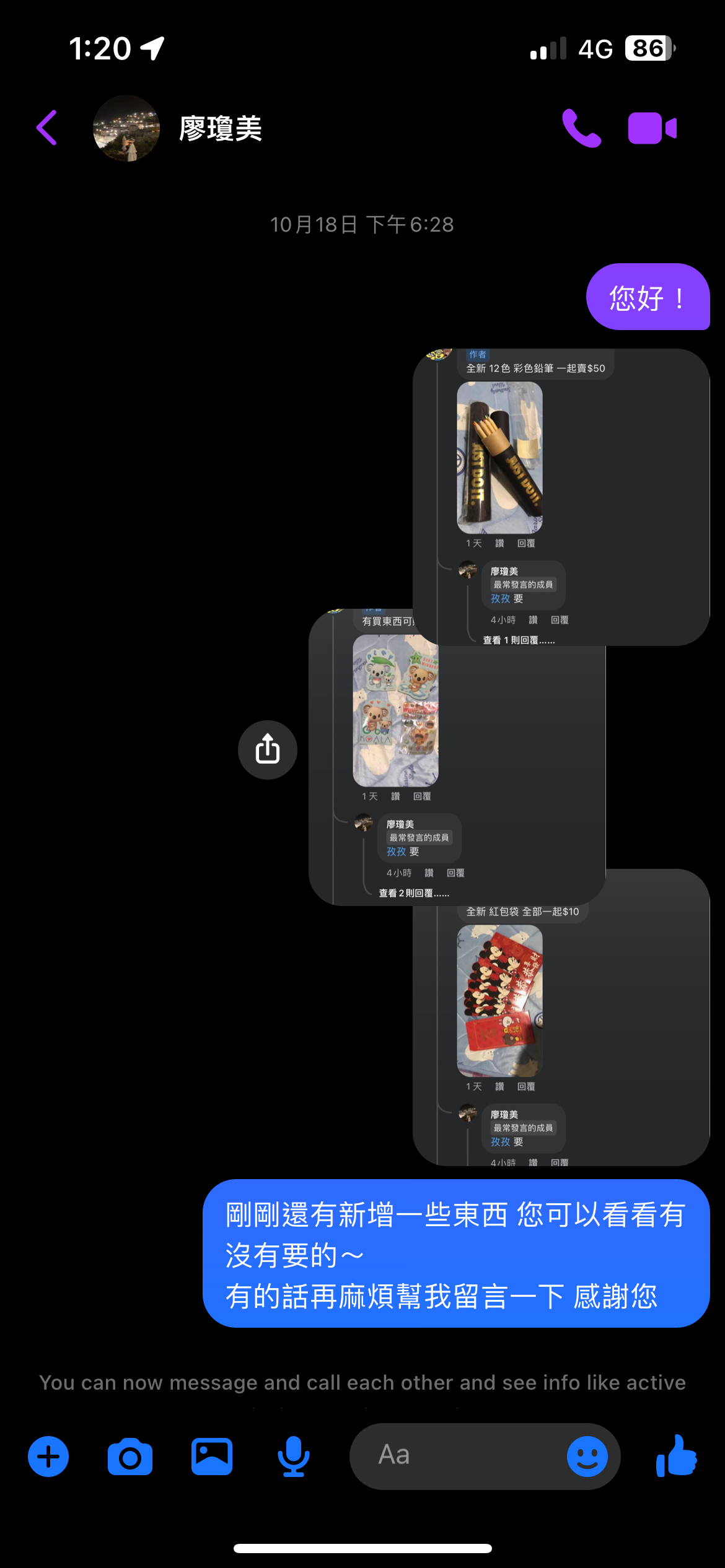Open the photo gallery picker
Screen dimensions: 725x1568
point(212,1457)
